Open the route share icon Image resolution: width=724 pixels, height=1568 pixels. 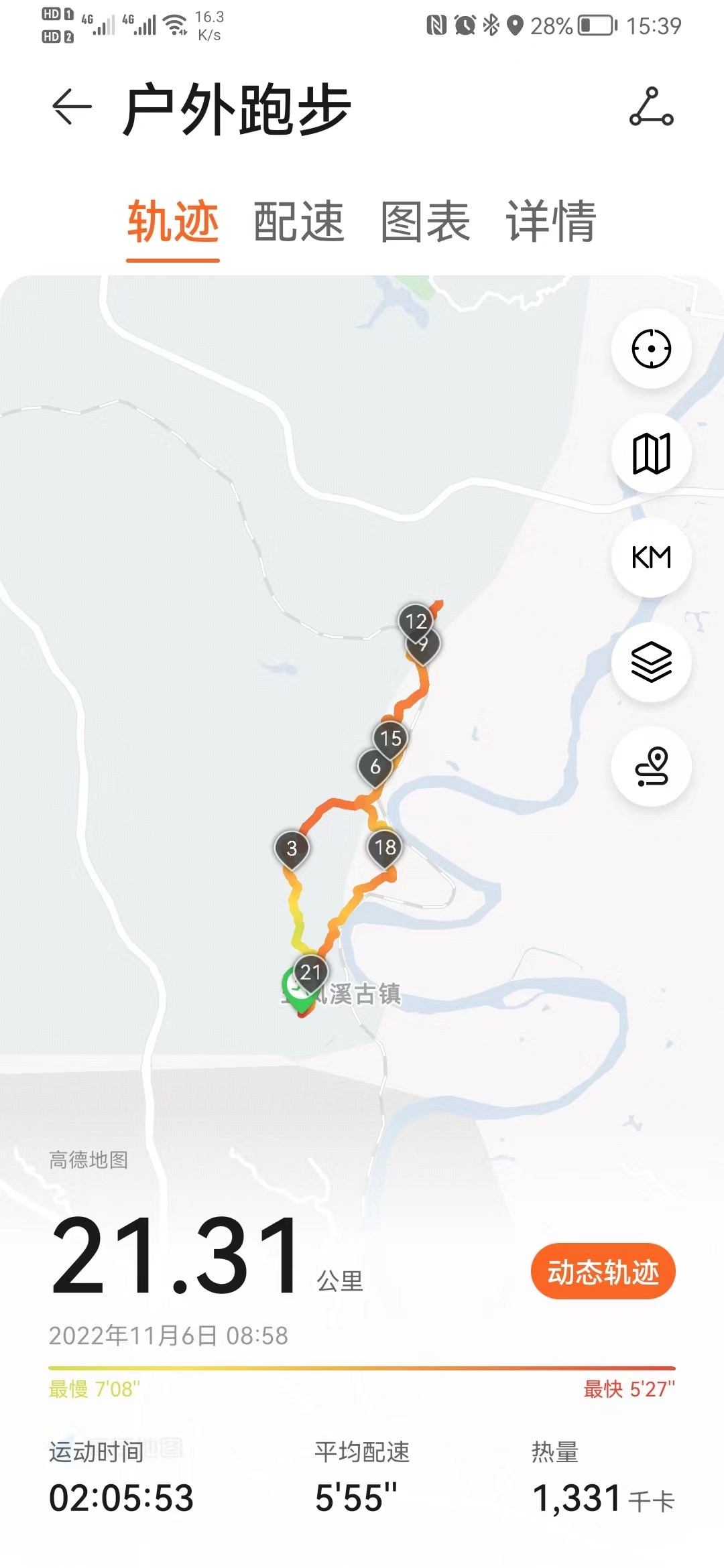651,107
